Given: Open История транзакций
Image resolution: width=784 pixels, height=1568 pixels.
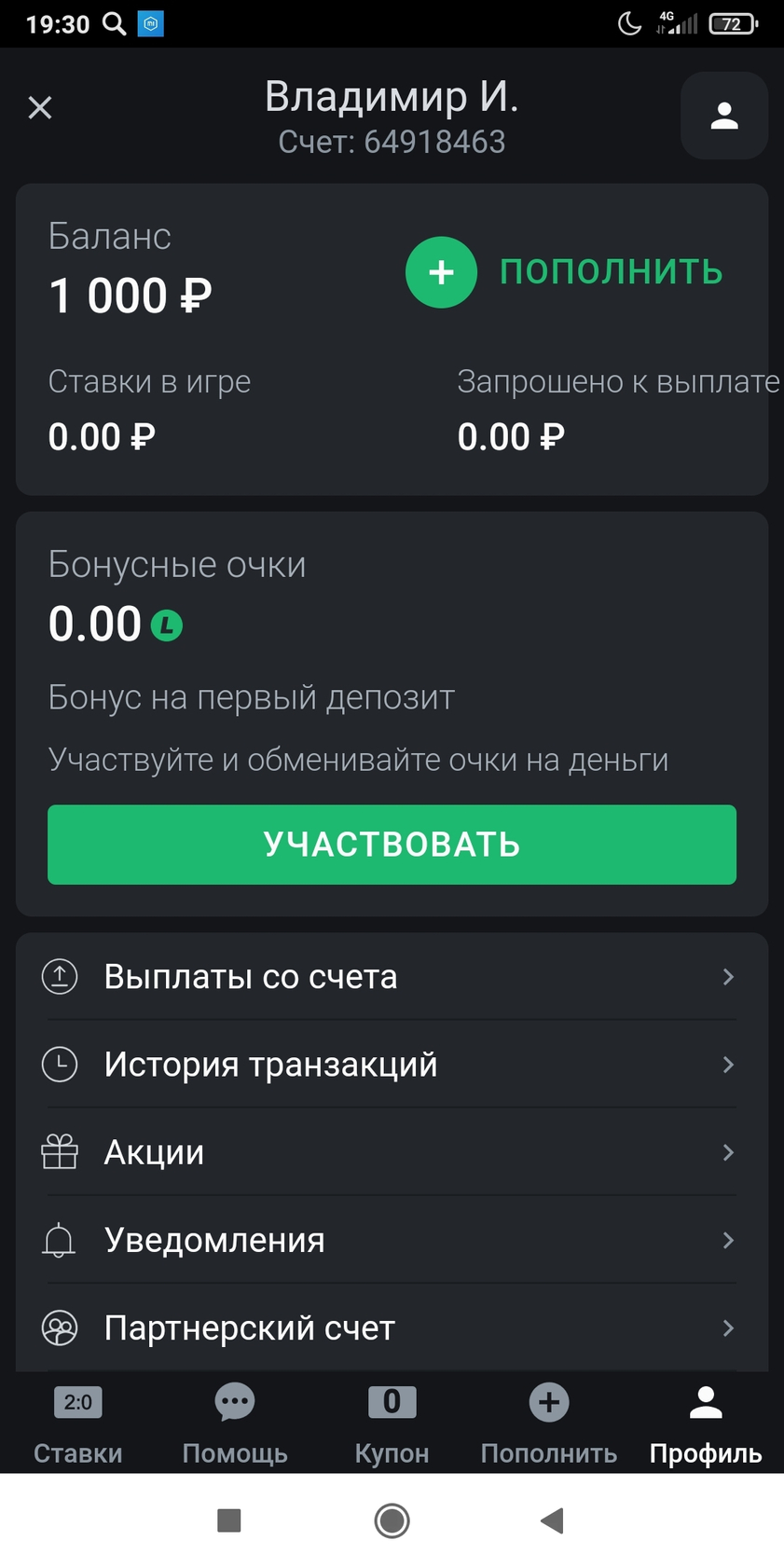Looking at the screenshot, I should coord(392,1064).
